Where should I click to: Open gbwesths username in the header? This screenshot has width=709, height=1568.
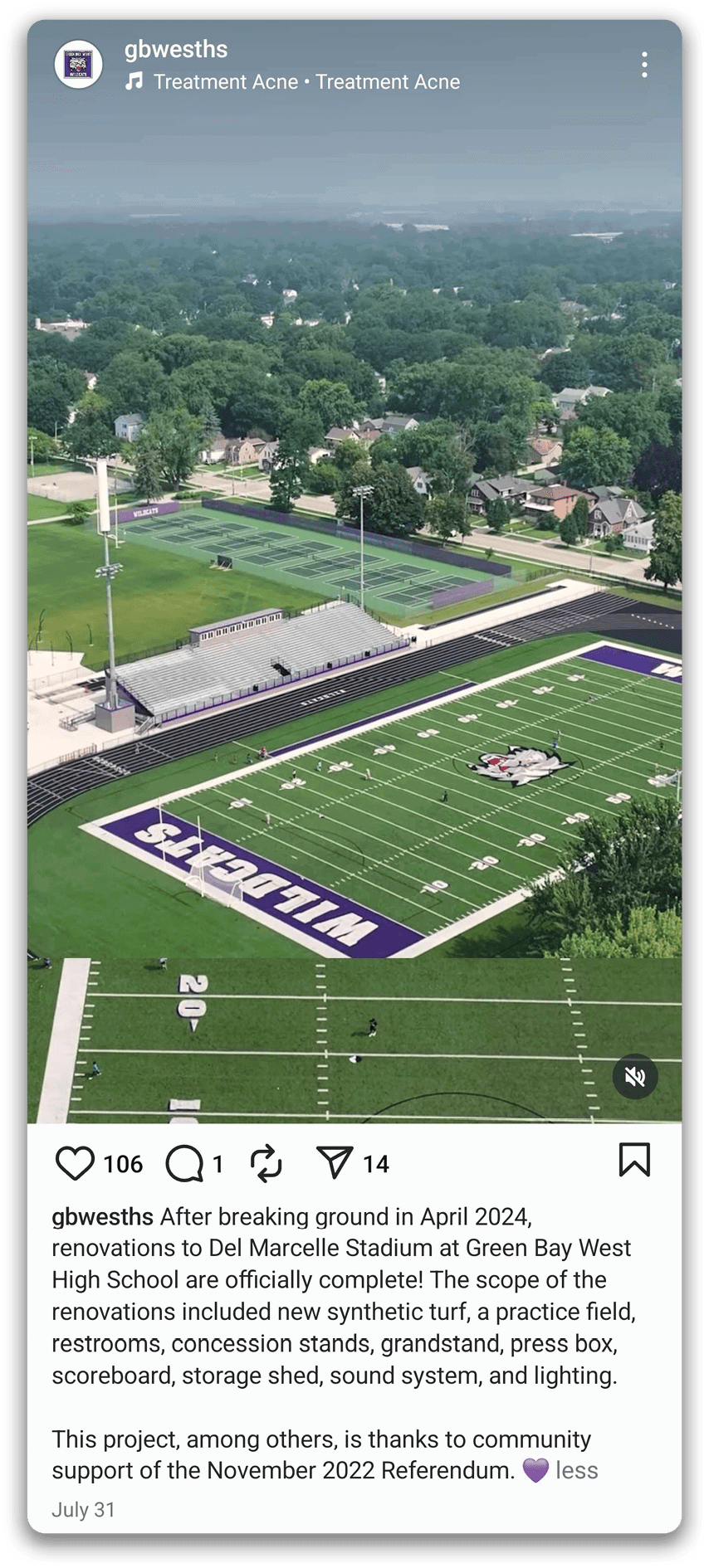[176, 50]
